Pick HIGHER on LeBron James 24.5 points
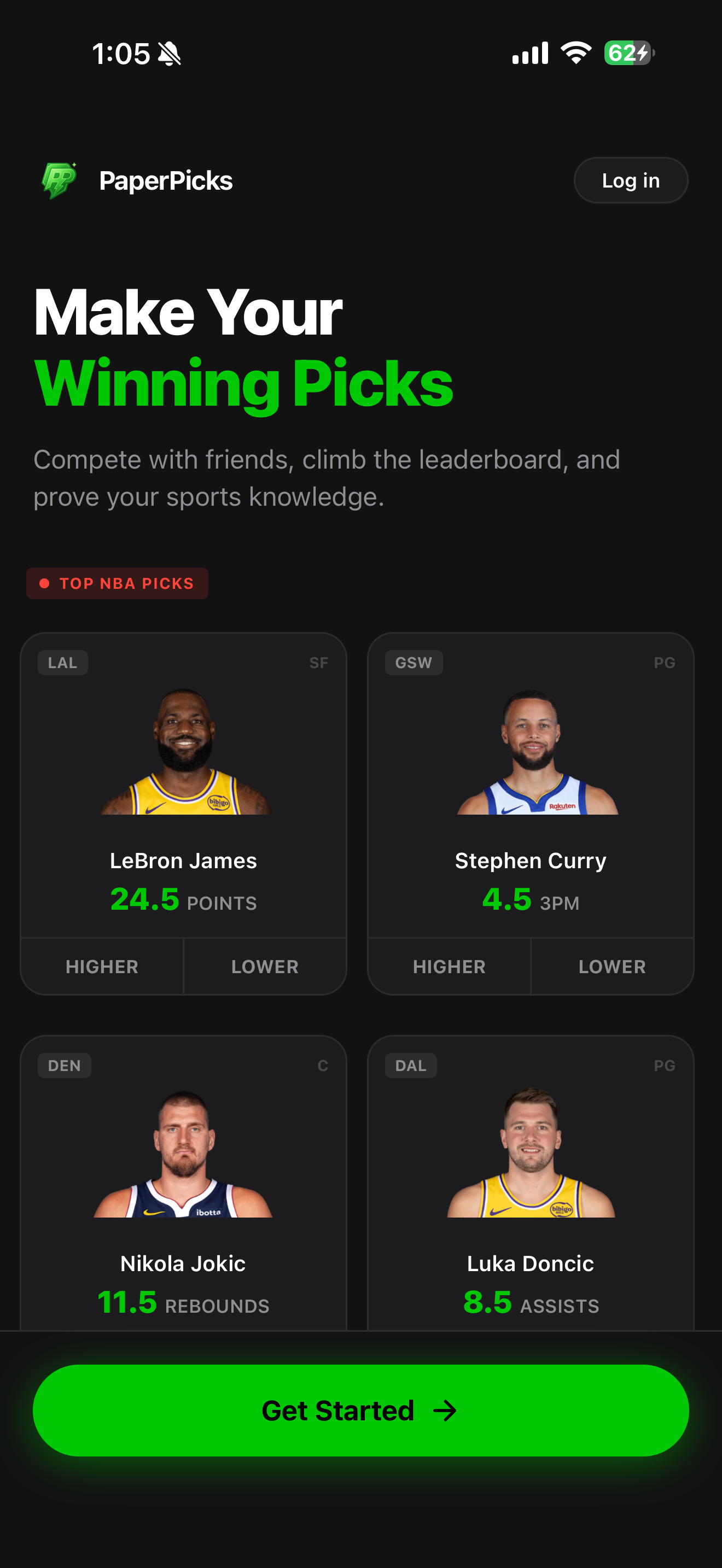Image resolution: width=722 pixels, height=1568 pixels. coord(102,967)
